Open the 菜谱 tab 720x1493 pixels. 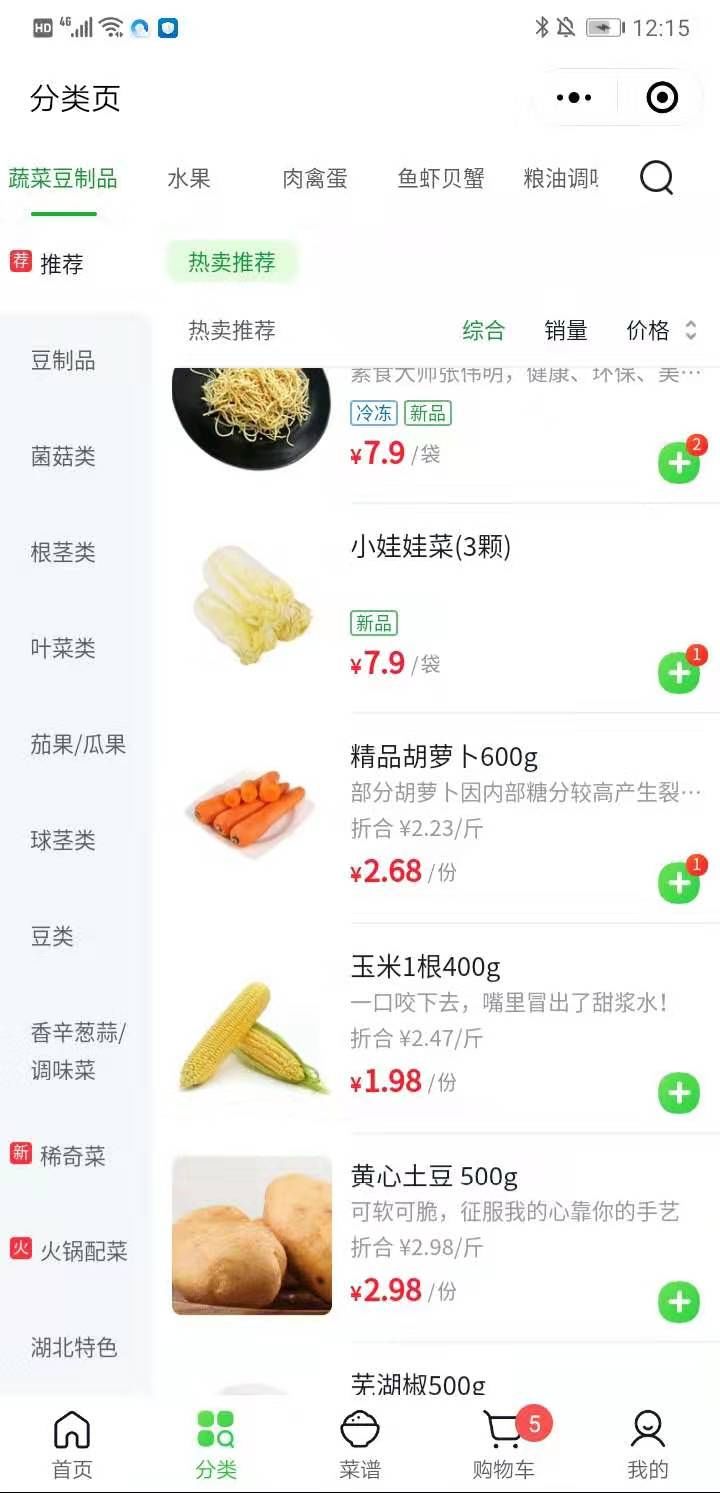[360, 1445]
